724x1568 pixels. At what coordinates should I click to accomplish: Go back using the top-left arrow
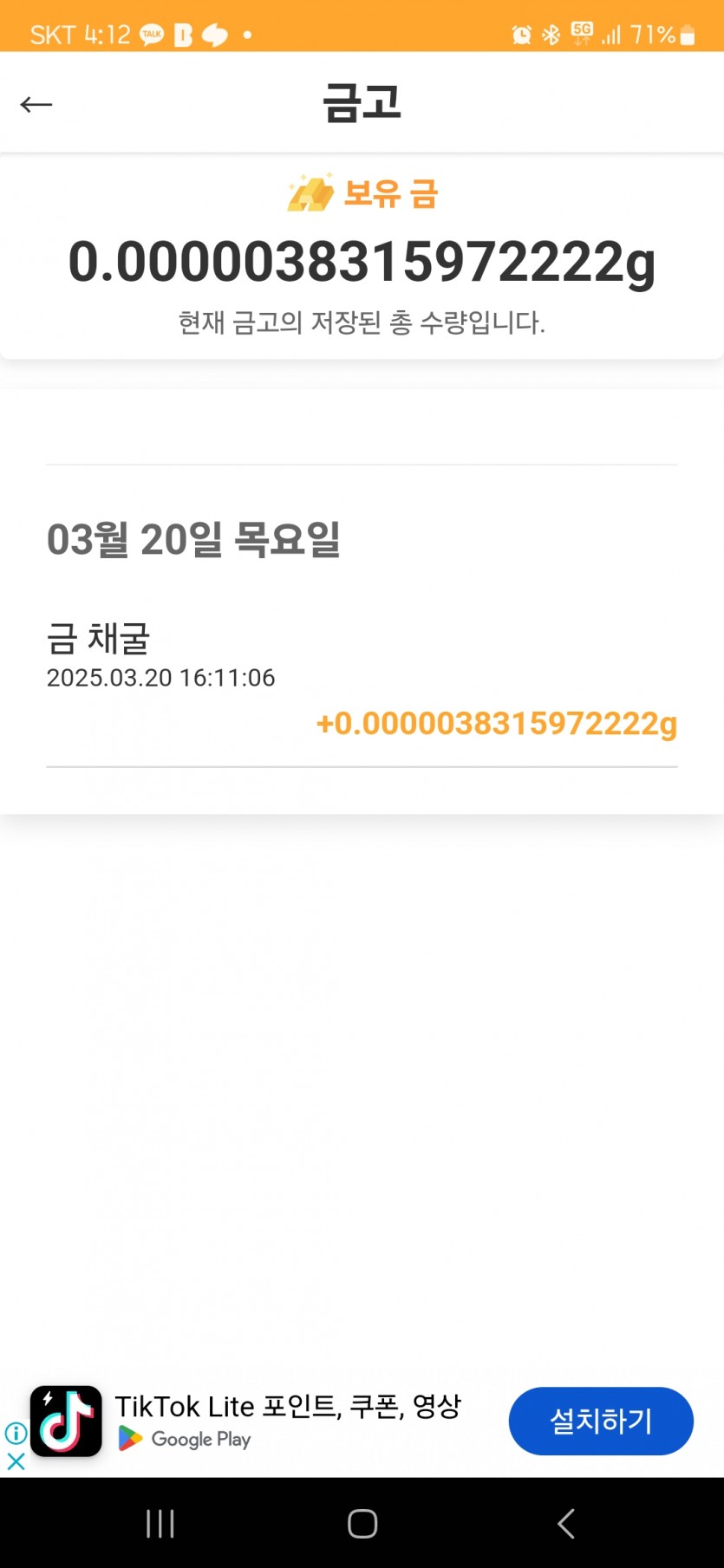pos(36,105)
